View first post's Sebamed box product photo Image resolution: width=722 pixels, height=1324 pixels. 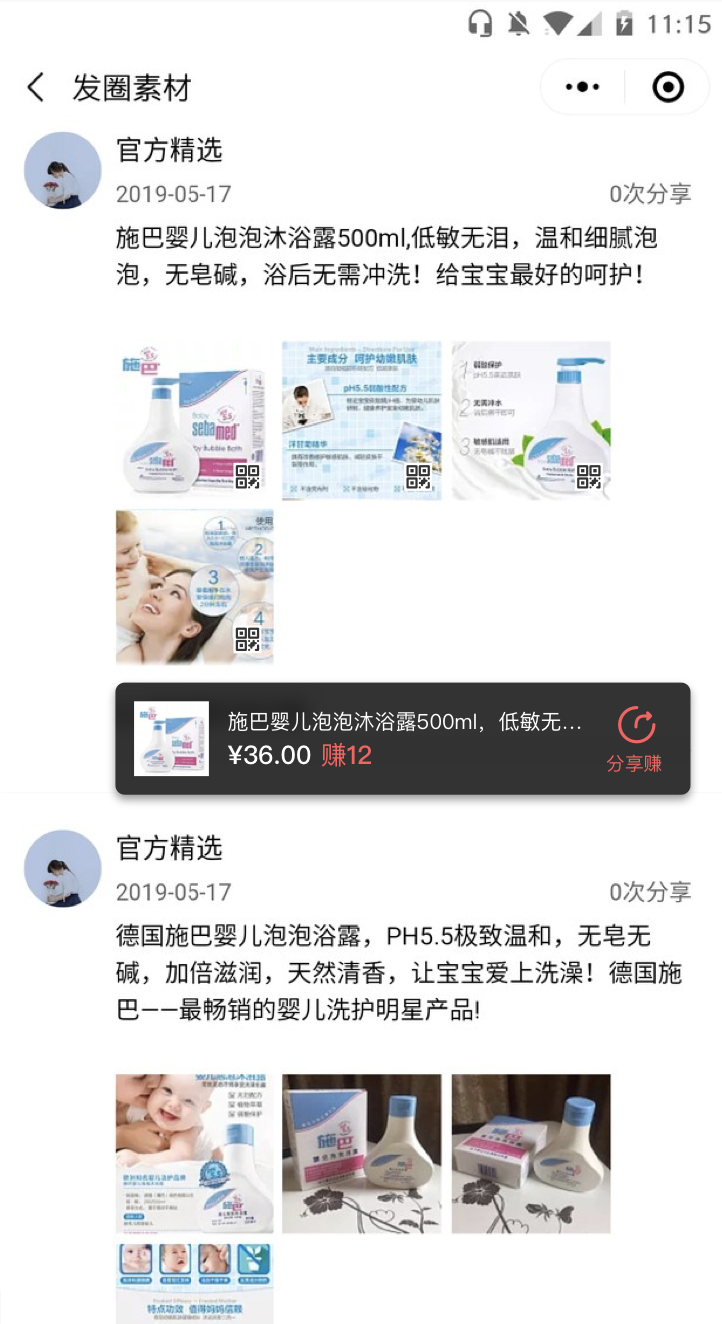point(194,420)
